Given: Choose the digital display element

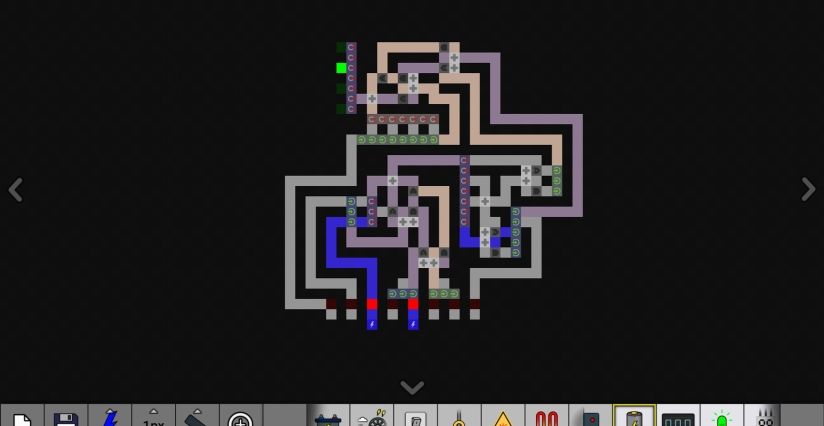Looking at the screenshot, I should pos(678,418).
